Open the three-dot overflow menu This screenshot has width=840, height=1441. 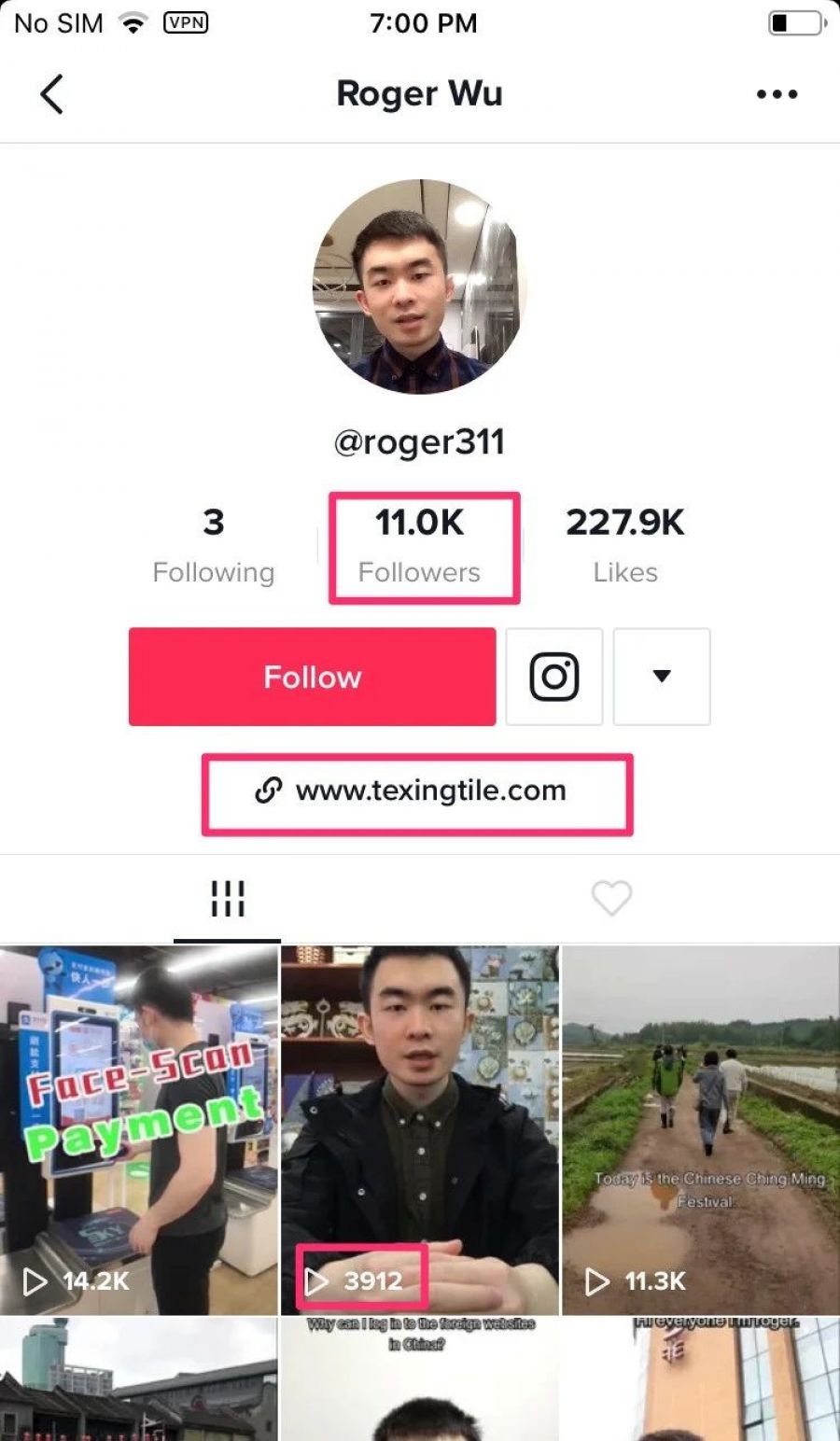click(777, 94)
